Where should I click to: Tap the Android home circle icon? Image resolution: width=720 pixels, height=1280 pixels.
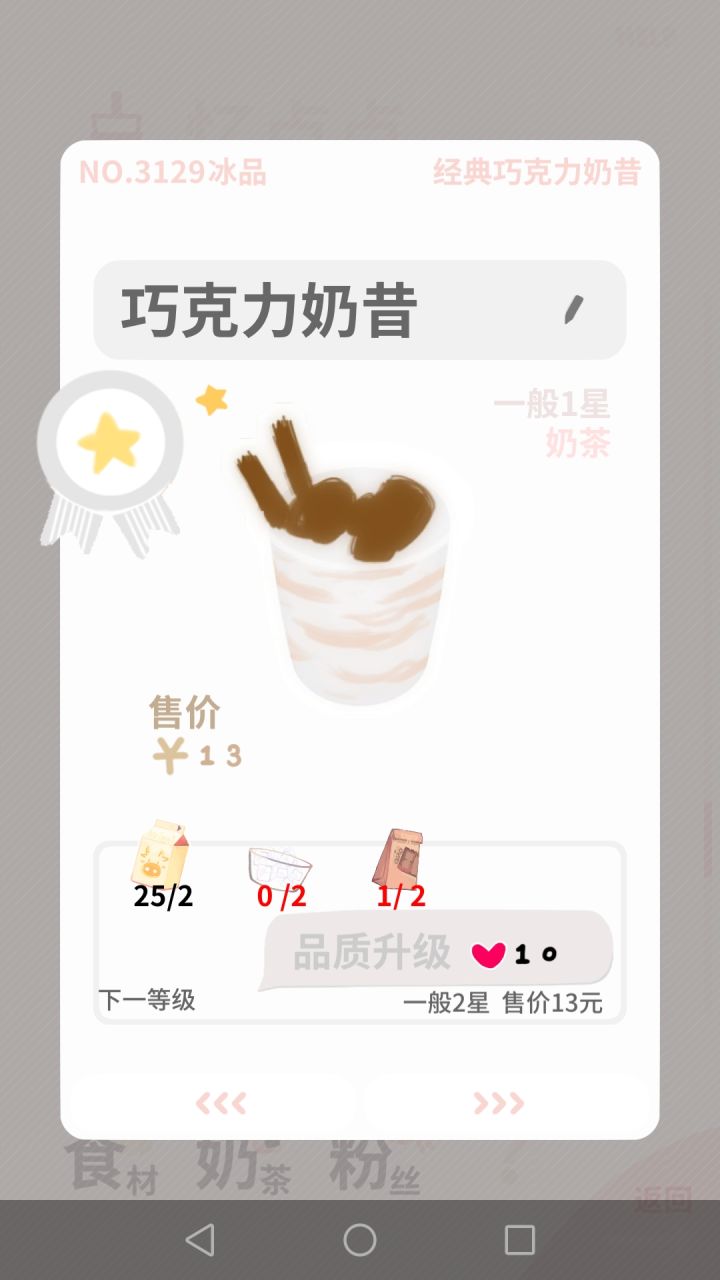click(x=360, y=1239)
